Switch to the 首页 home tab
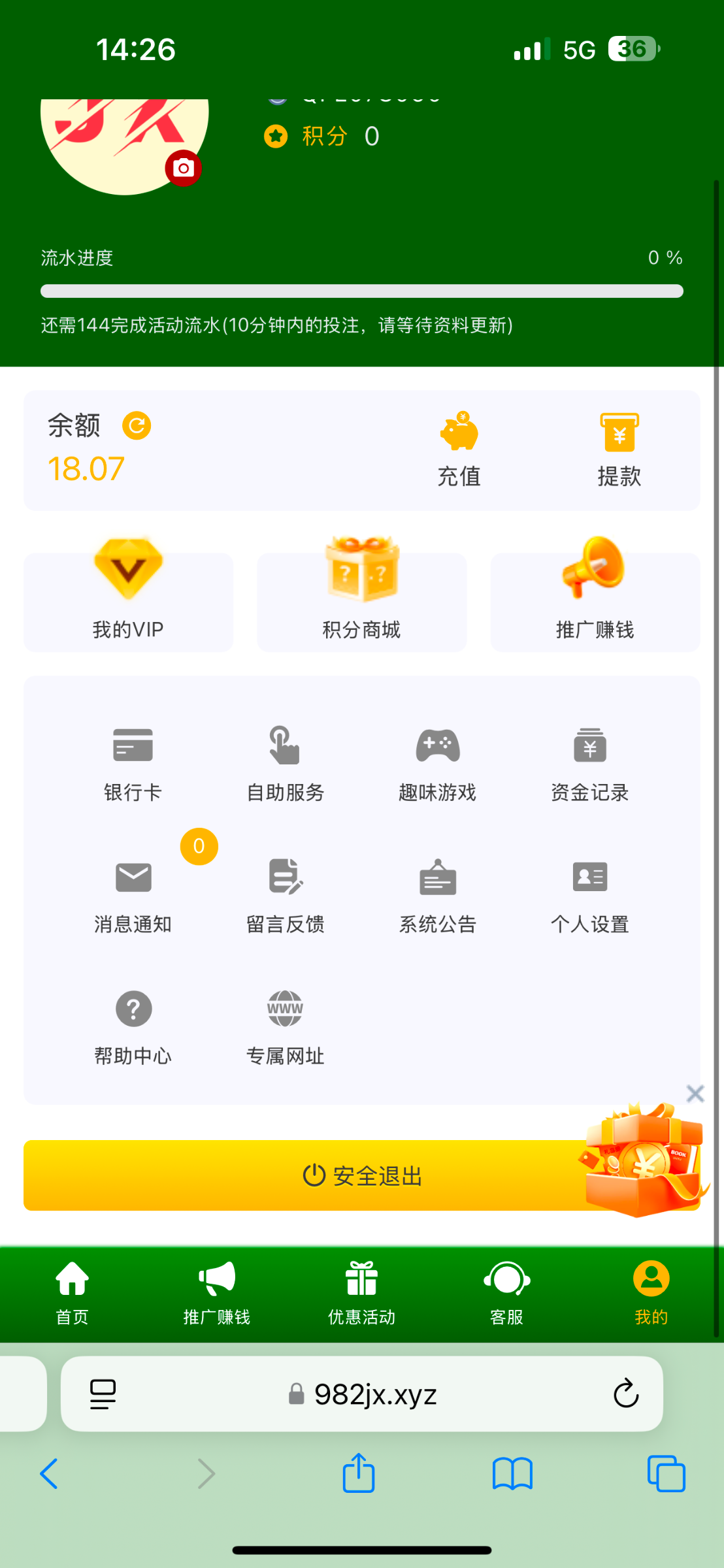Screen dimensions: 724x1568 point(72,1294)
